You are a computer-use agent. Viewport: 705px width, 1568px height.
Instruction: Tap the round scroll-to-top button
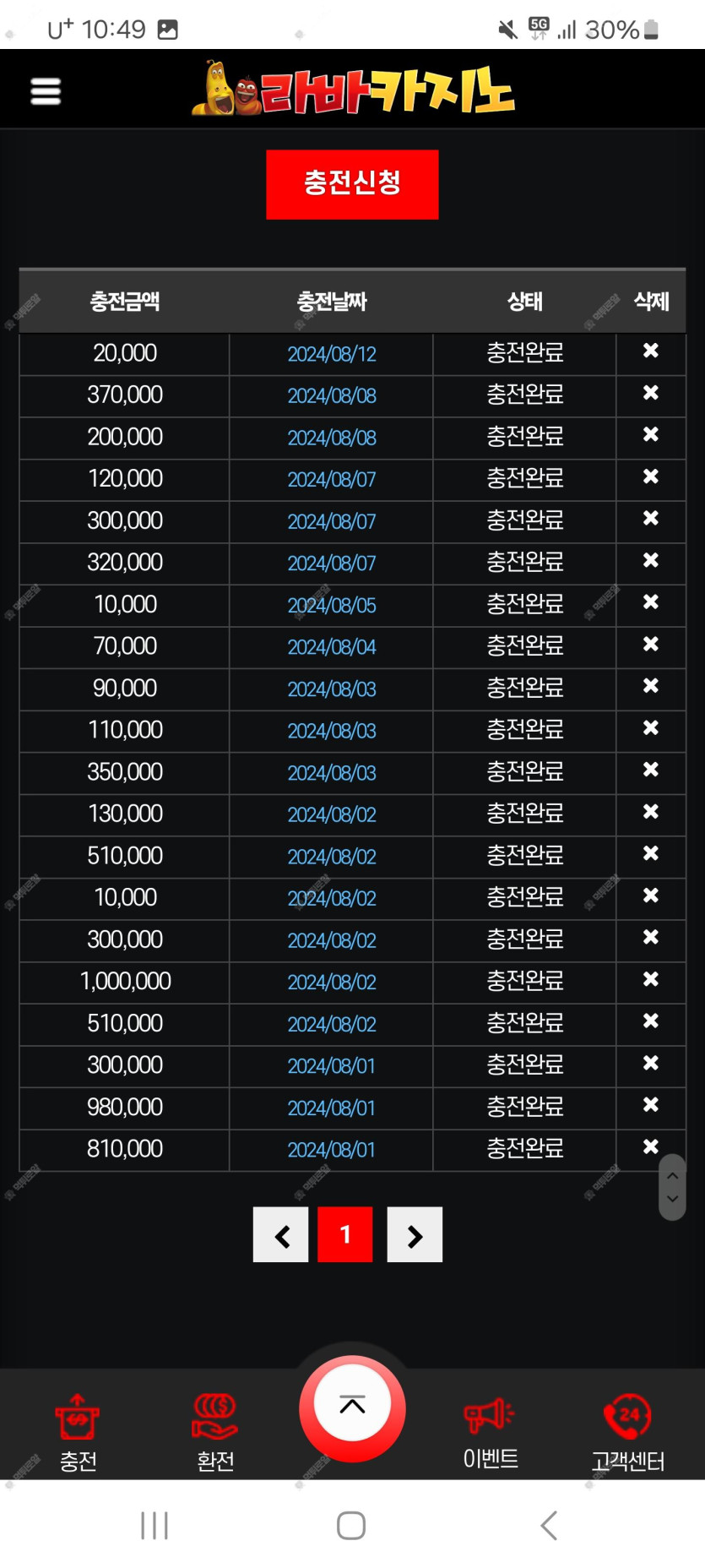click(x=352, y=1407)
